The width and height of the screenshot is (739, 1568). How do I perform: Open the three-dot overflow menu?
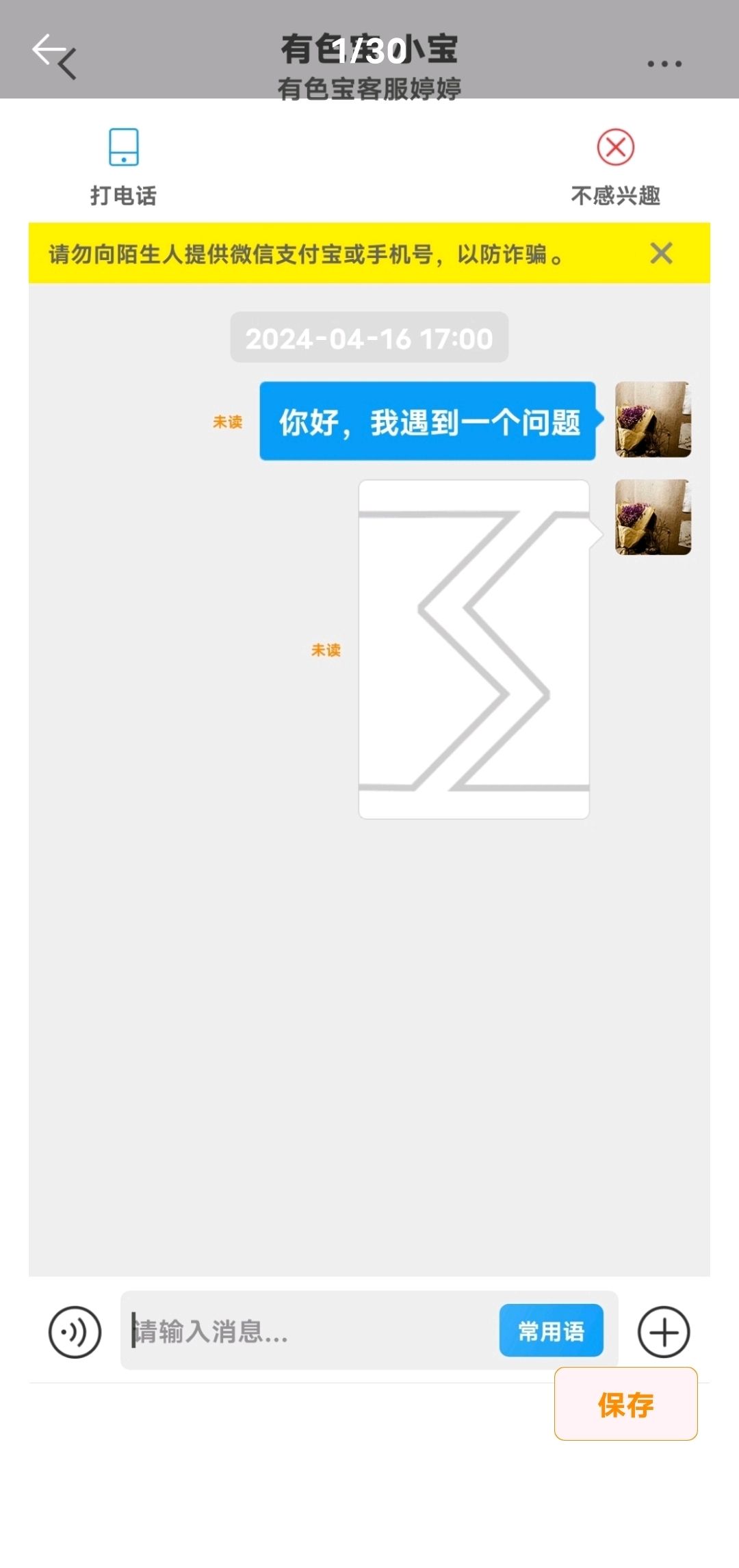pyautogui.click(x=664, y=64)
